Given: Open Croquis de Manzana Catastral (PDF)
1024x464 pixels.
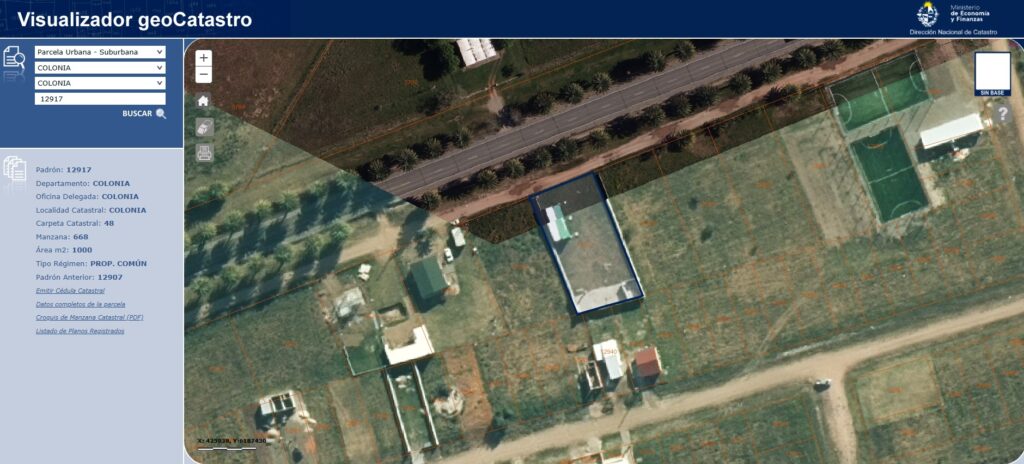Looking at the screenshot, I should click(x=89, y=317).
